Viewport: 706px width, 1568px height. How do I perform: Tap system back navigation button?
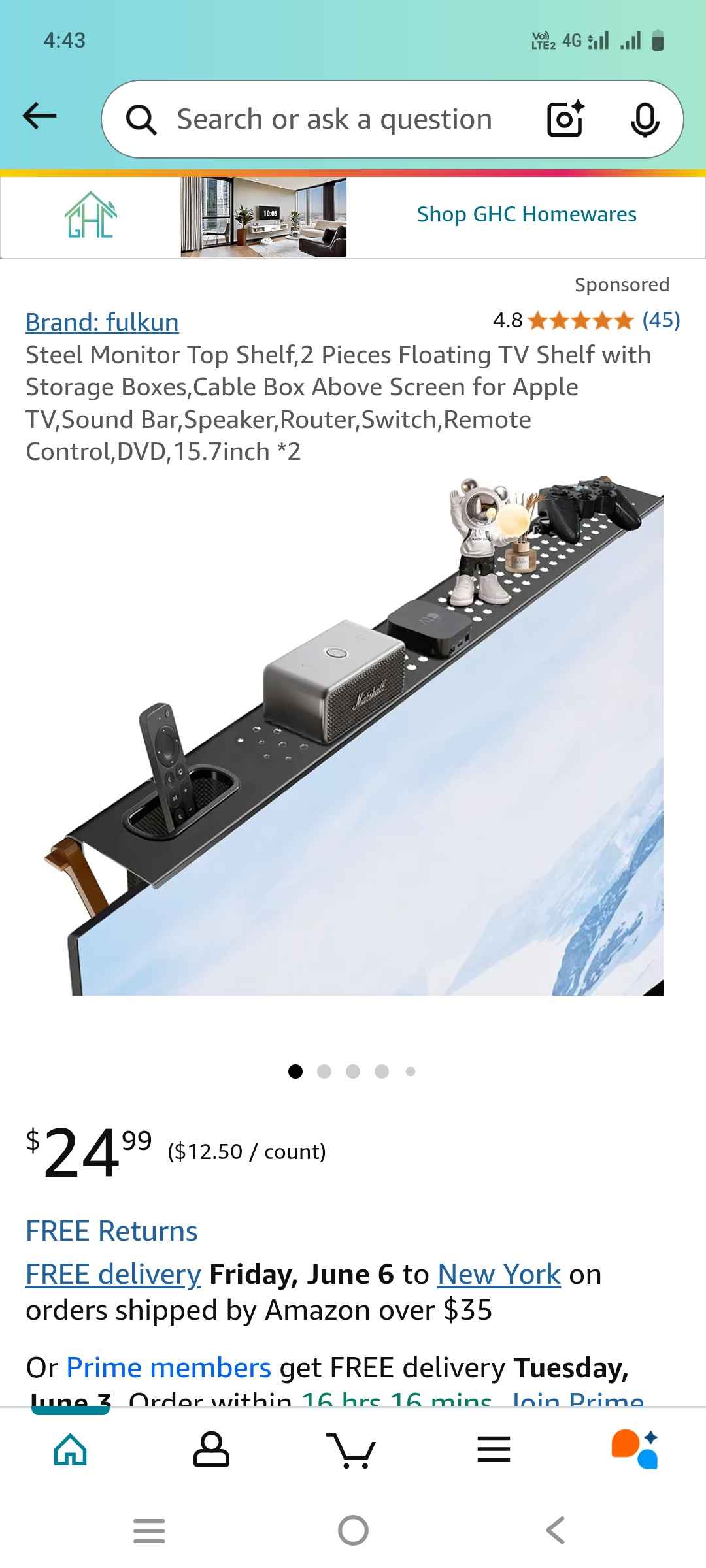(556, 1530)
